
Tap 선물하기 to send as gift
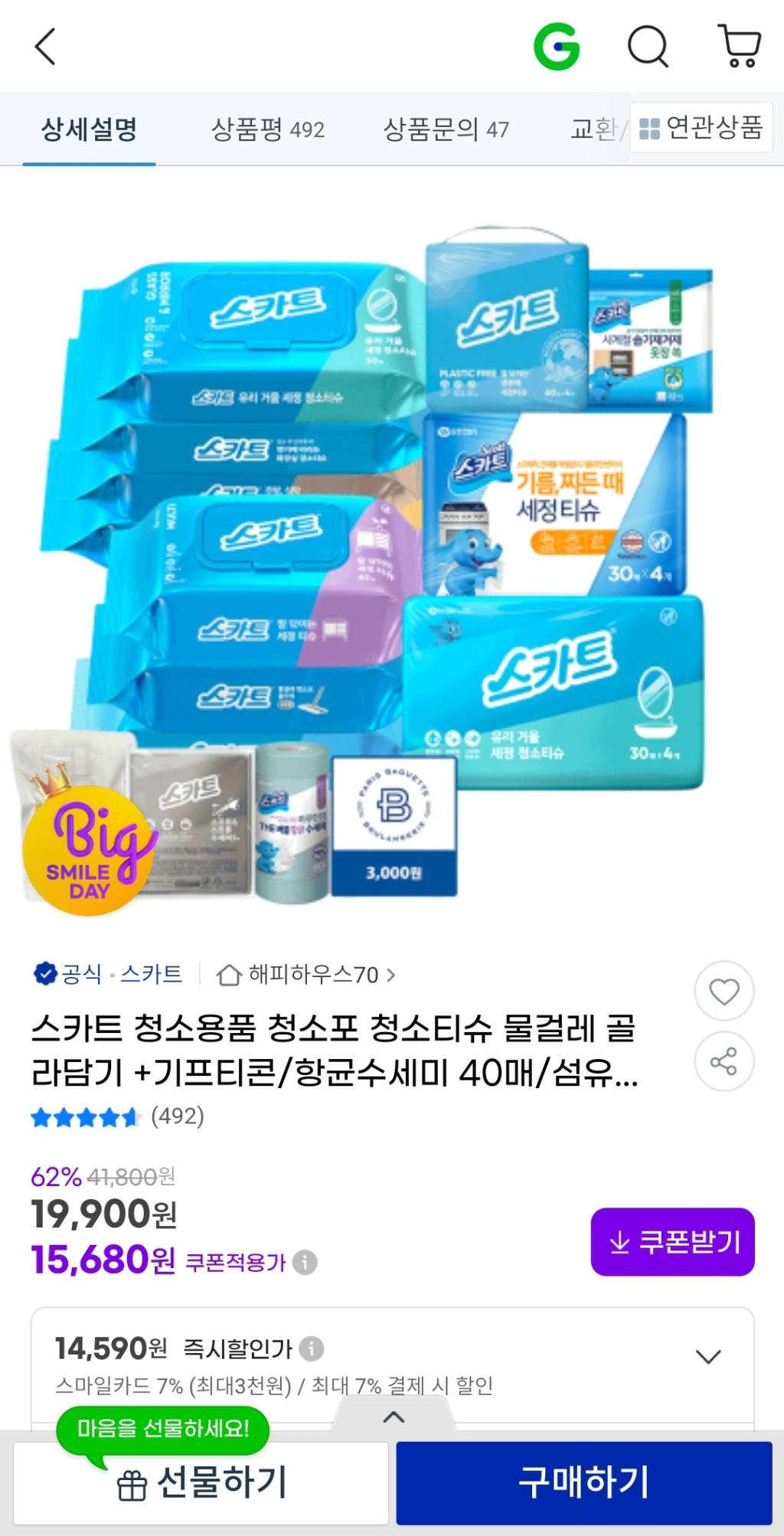click(x=201, y=1483)
